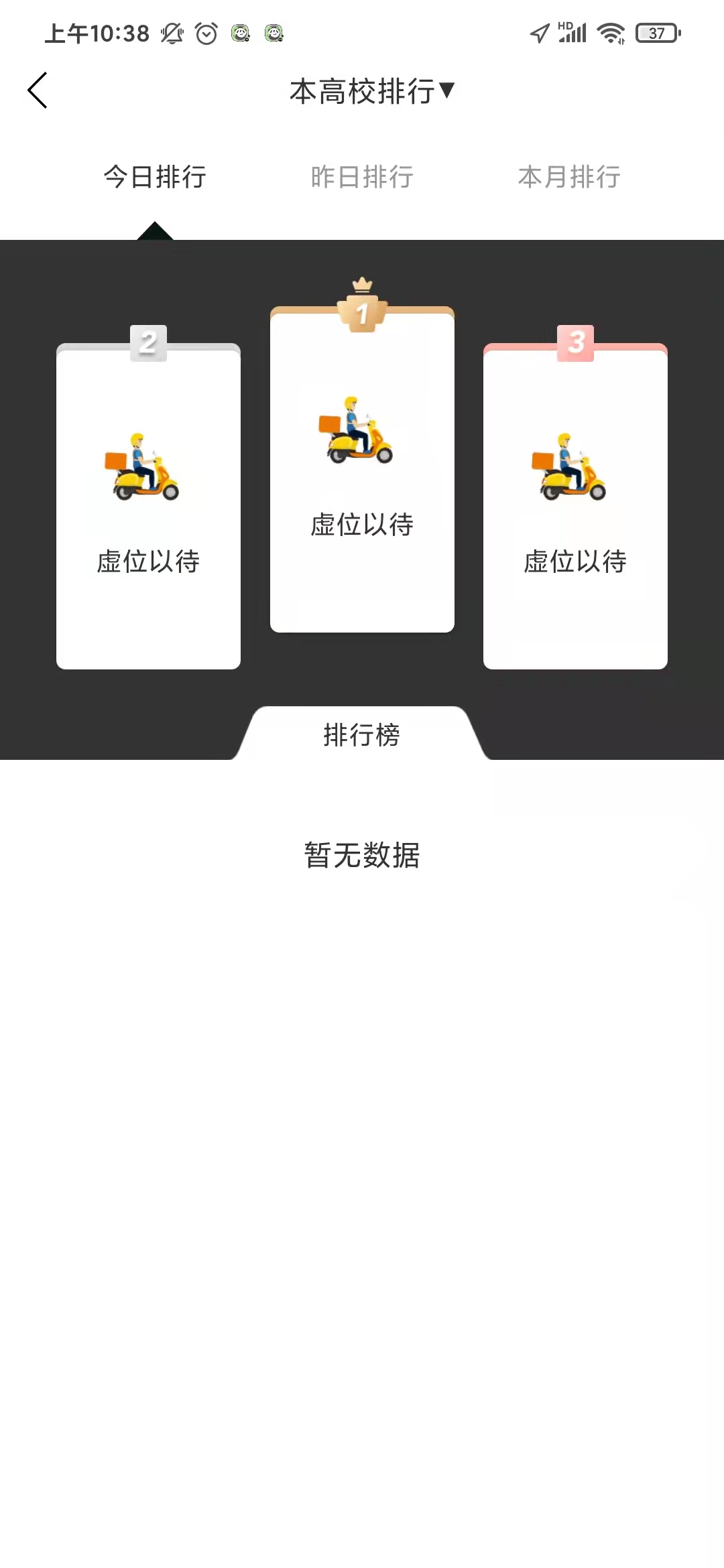724x1568 pixels.
Task: Open the 本高校排行 dropdown
Action: click(x=372, y=91)
